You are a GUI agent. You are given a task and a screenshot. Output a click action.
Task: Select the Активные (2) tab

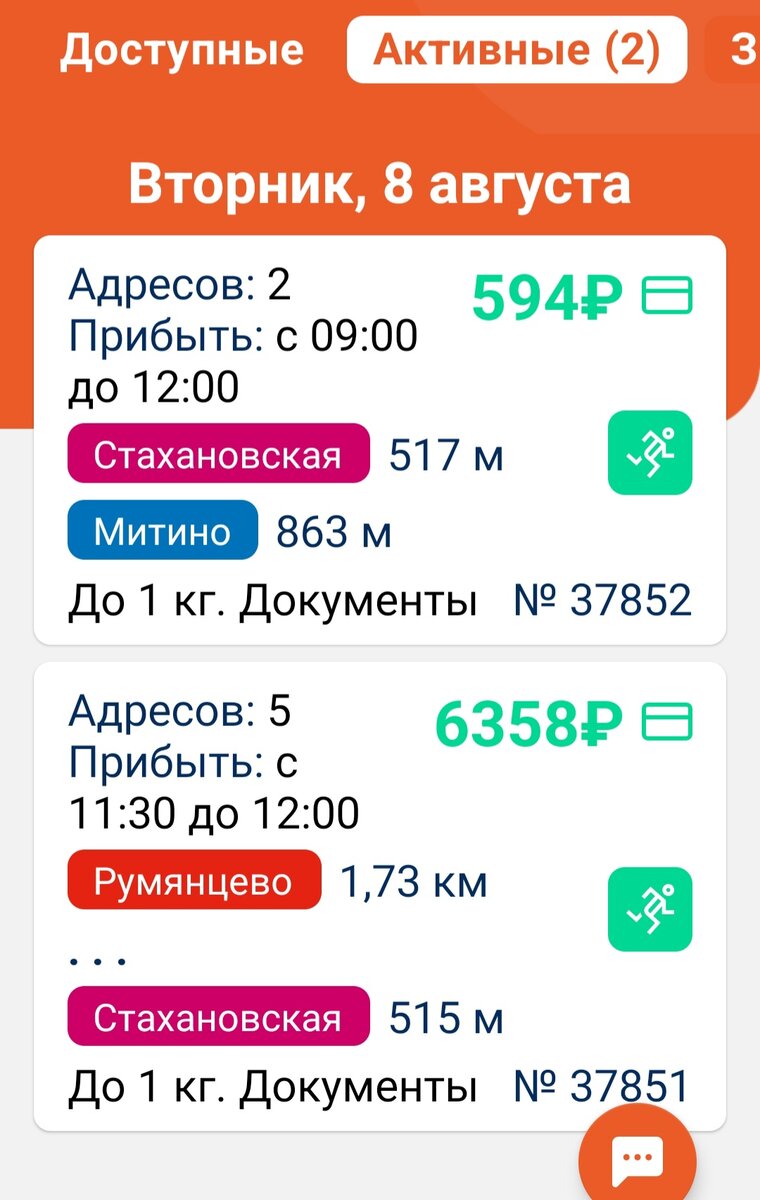[516, 50]
